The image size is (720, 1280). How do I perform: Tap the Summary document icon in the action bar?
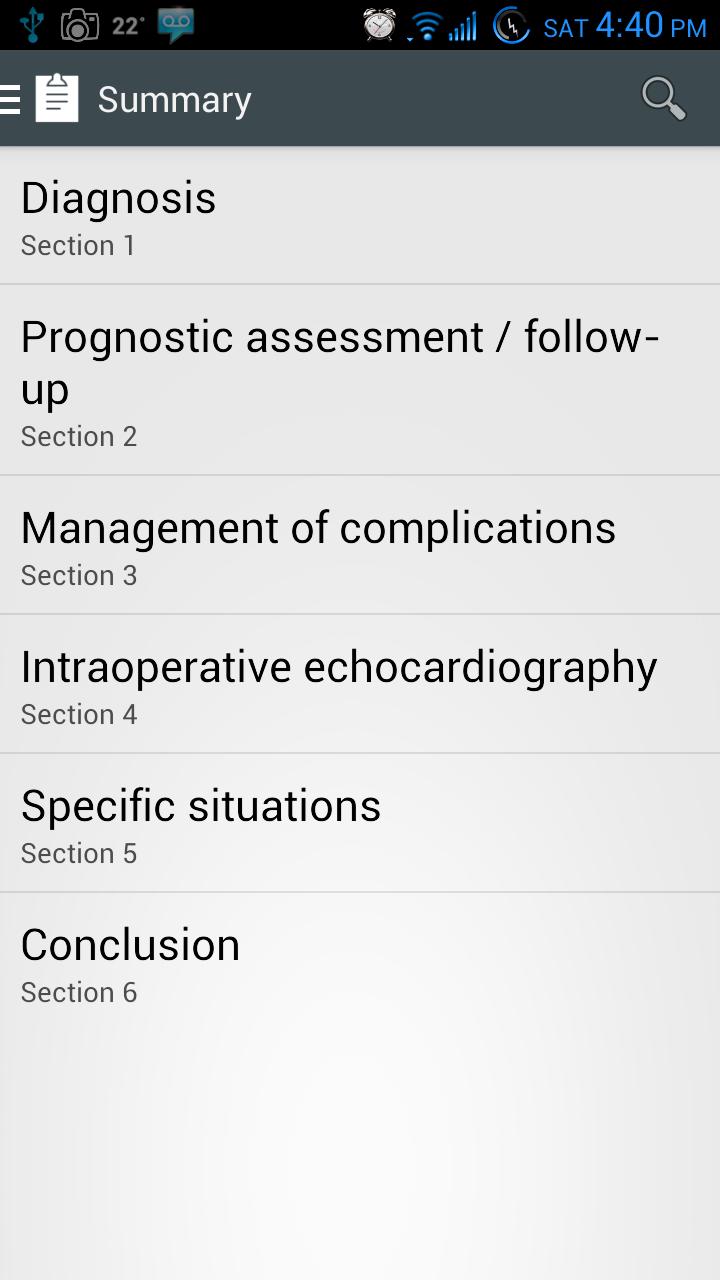(56, 97)
